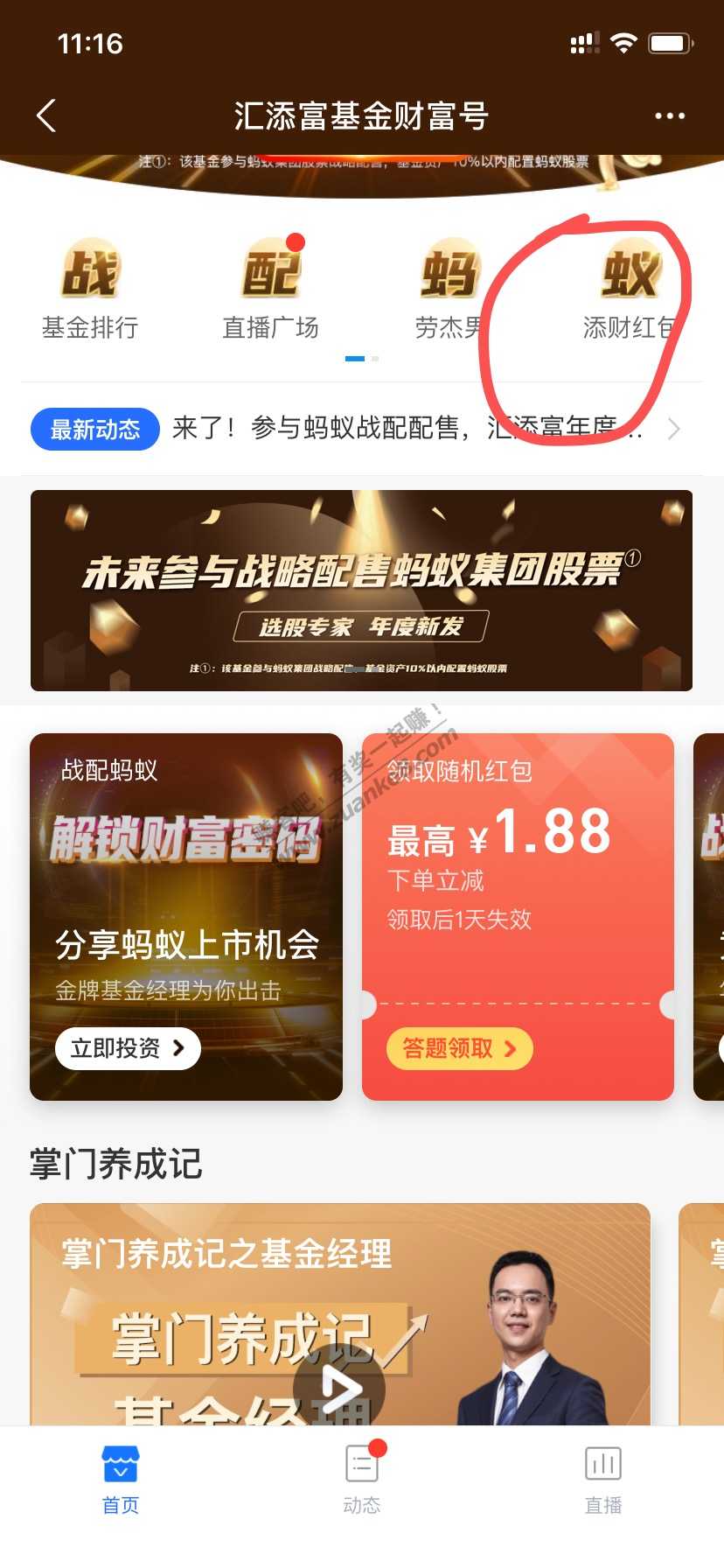
Task: Open the 未来参与战略配售蚂蚁集团股票 banner
Action: 361,591
